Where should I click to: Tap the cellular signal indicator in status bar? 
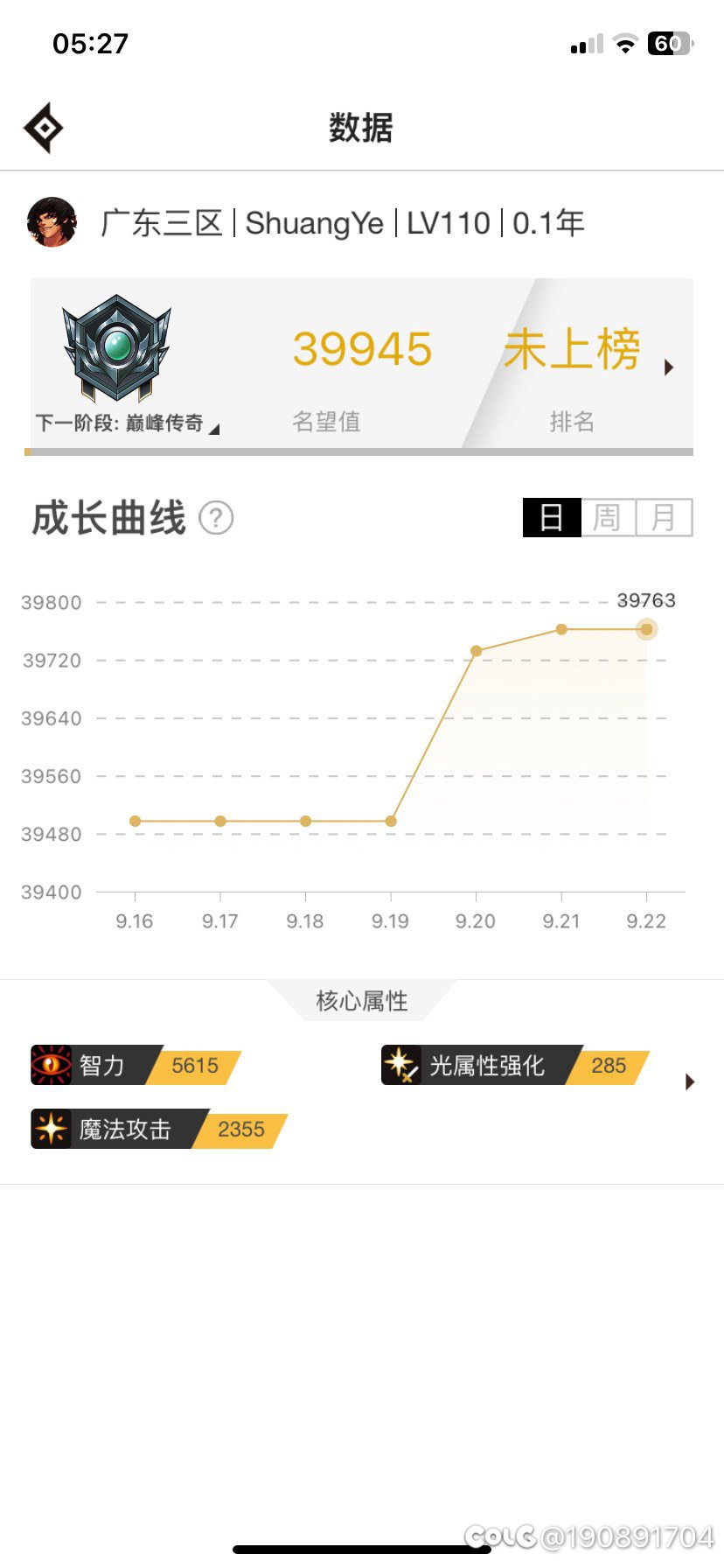point(585,43)
